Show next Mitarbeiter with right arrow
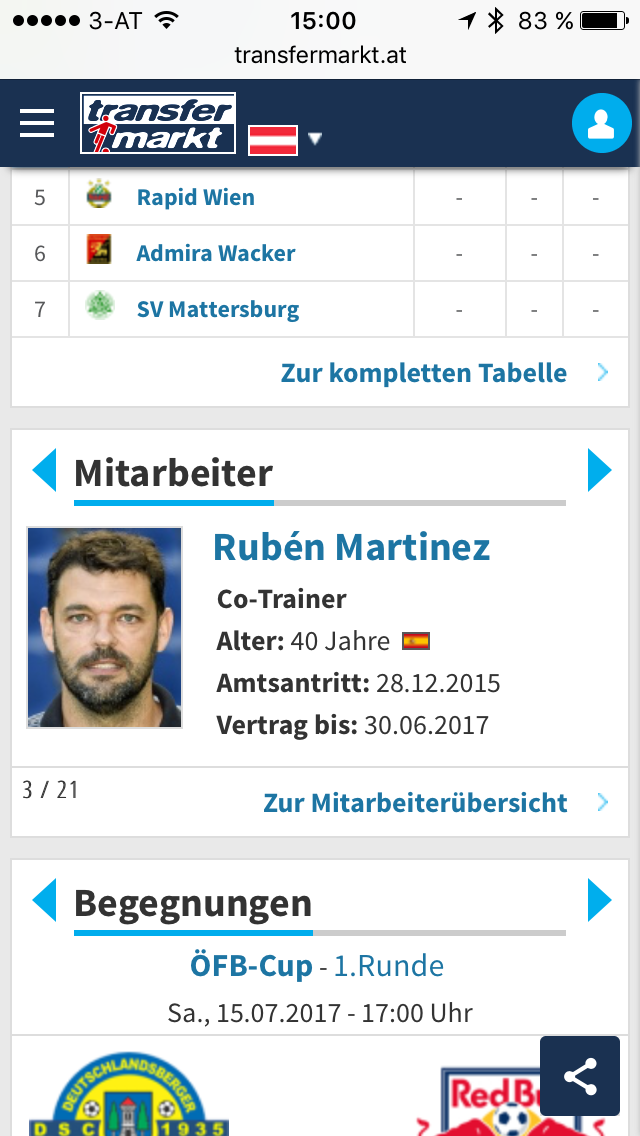The image size is (640, 1136). click(x=599, y=470)
